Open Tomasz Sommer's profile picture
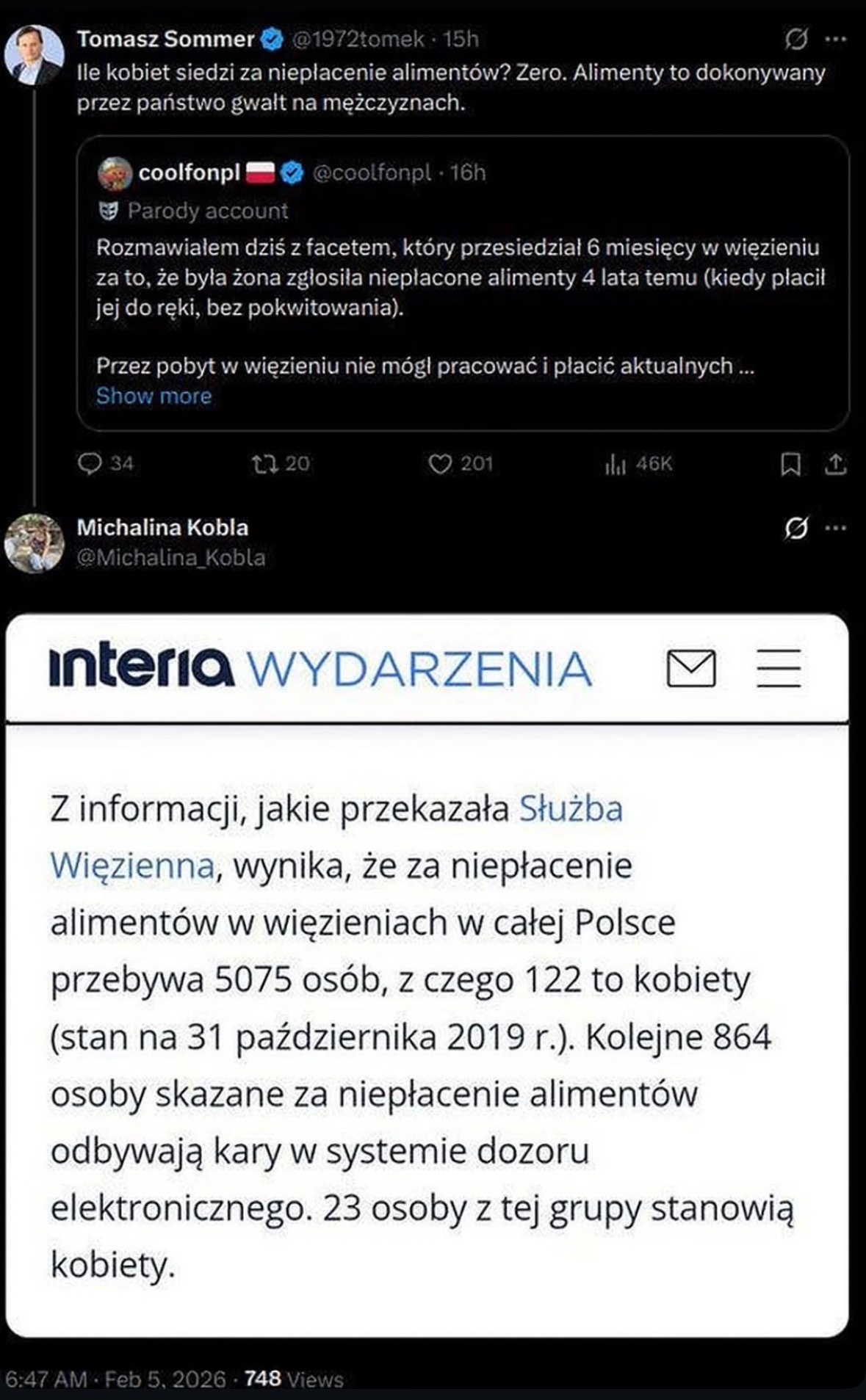This screenshot has height=1400, width=866. (x=34, y=54)
